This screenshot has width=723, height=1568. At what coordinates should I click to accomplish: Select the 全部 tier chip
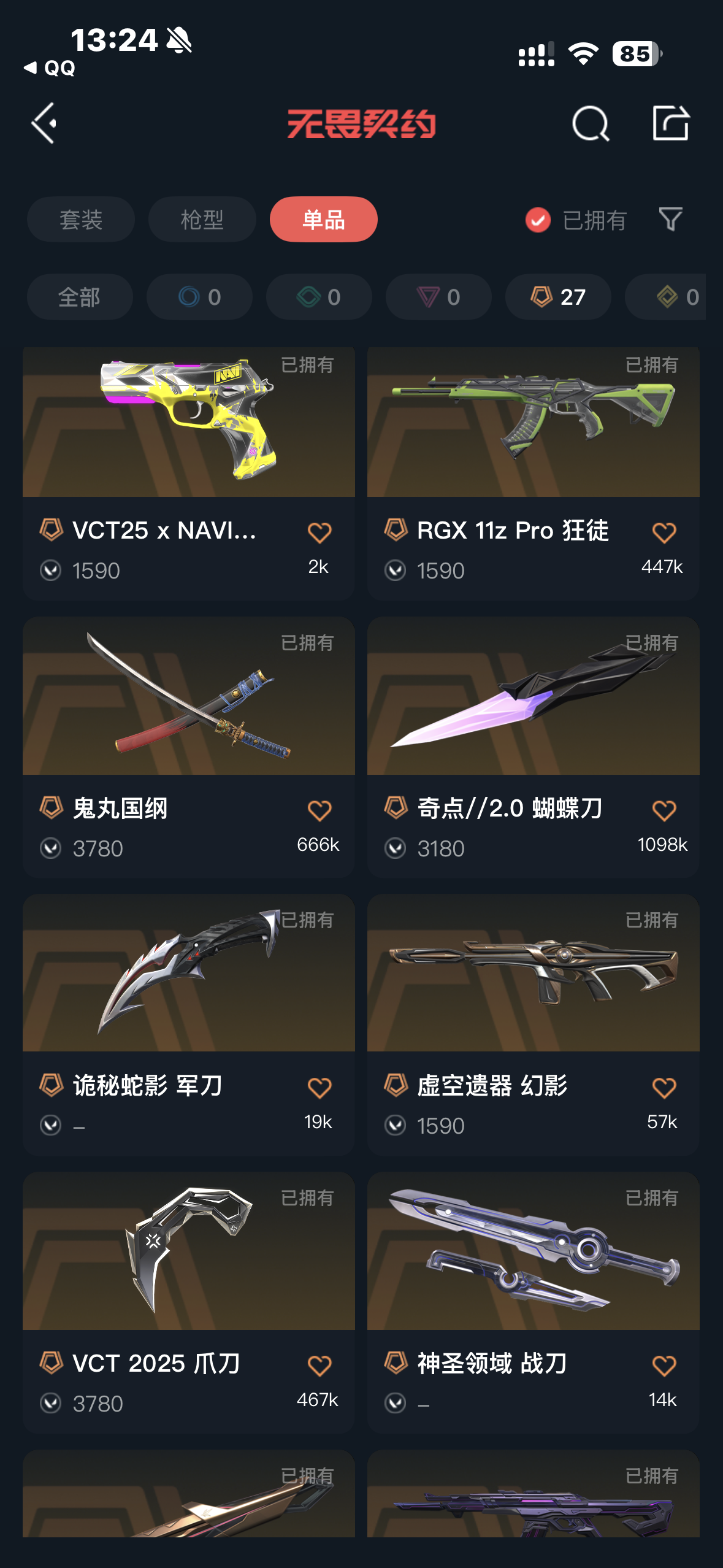pos(80,297)
